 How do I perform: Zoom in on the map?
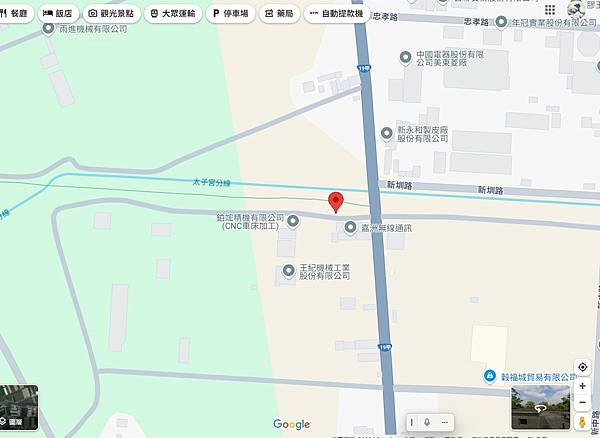[x=582, y=386]
